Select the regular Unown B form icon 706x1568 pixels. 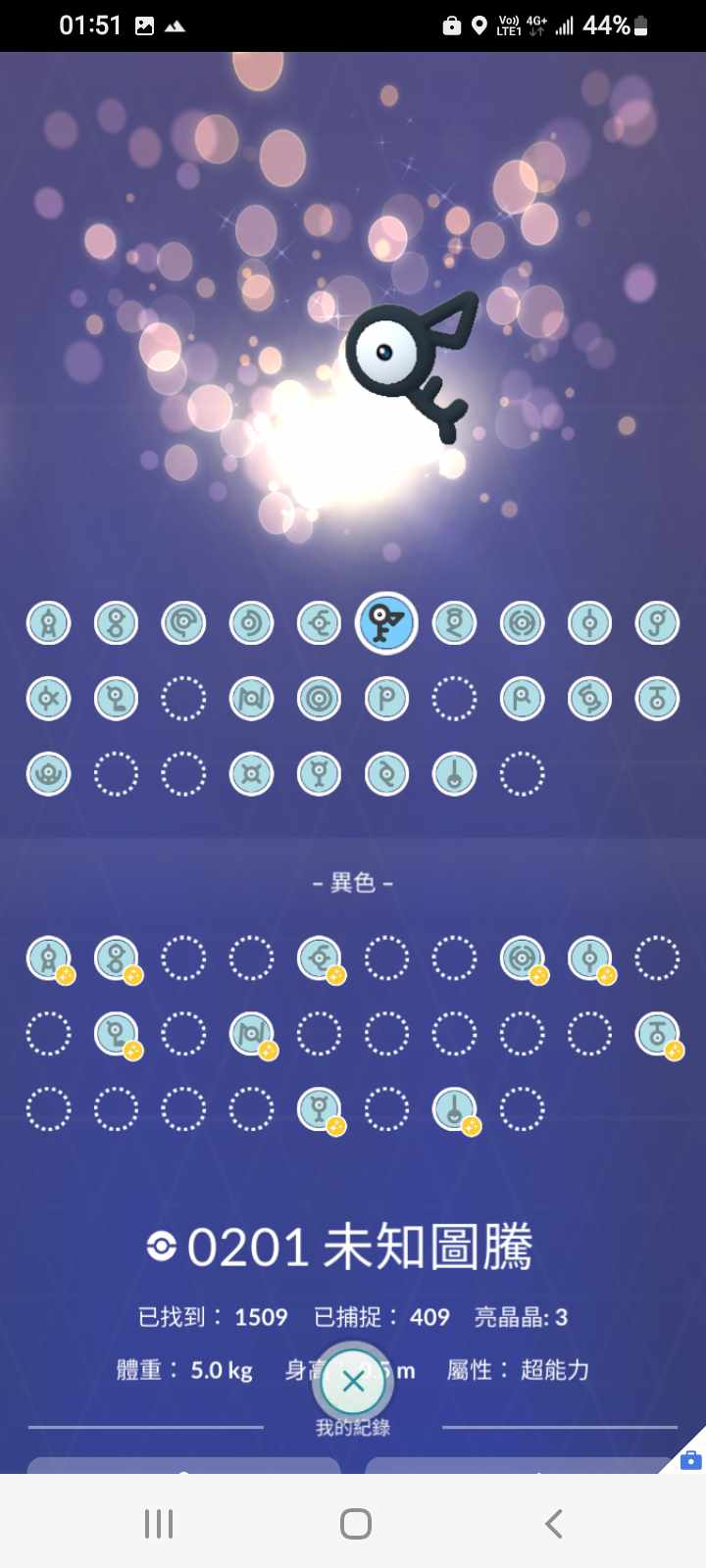pos(116,623)
